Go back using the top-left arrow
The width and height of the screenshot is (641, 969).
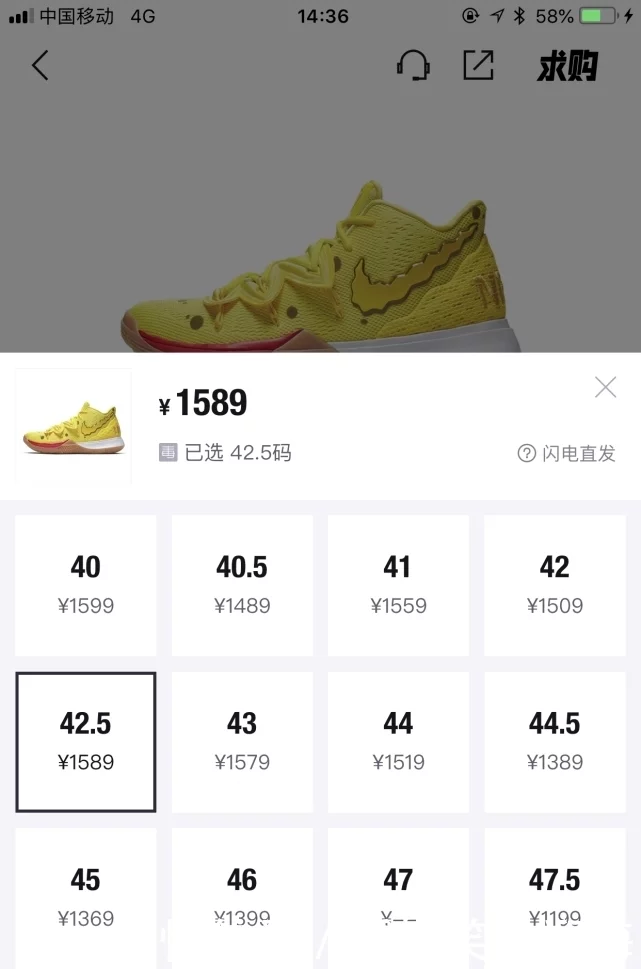point(40,66)
